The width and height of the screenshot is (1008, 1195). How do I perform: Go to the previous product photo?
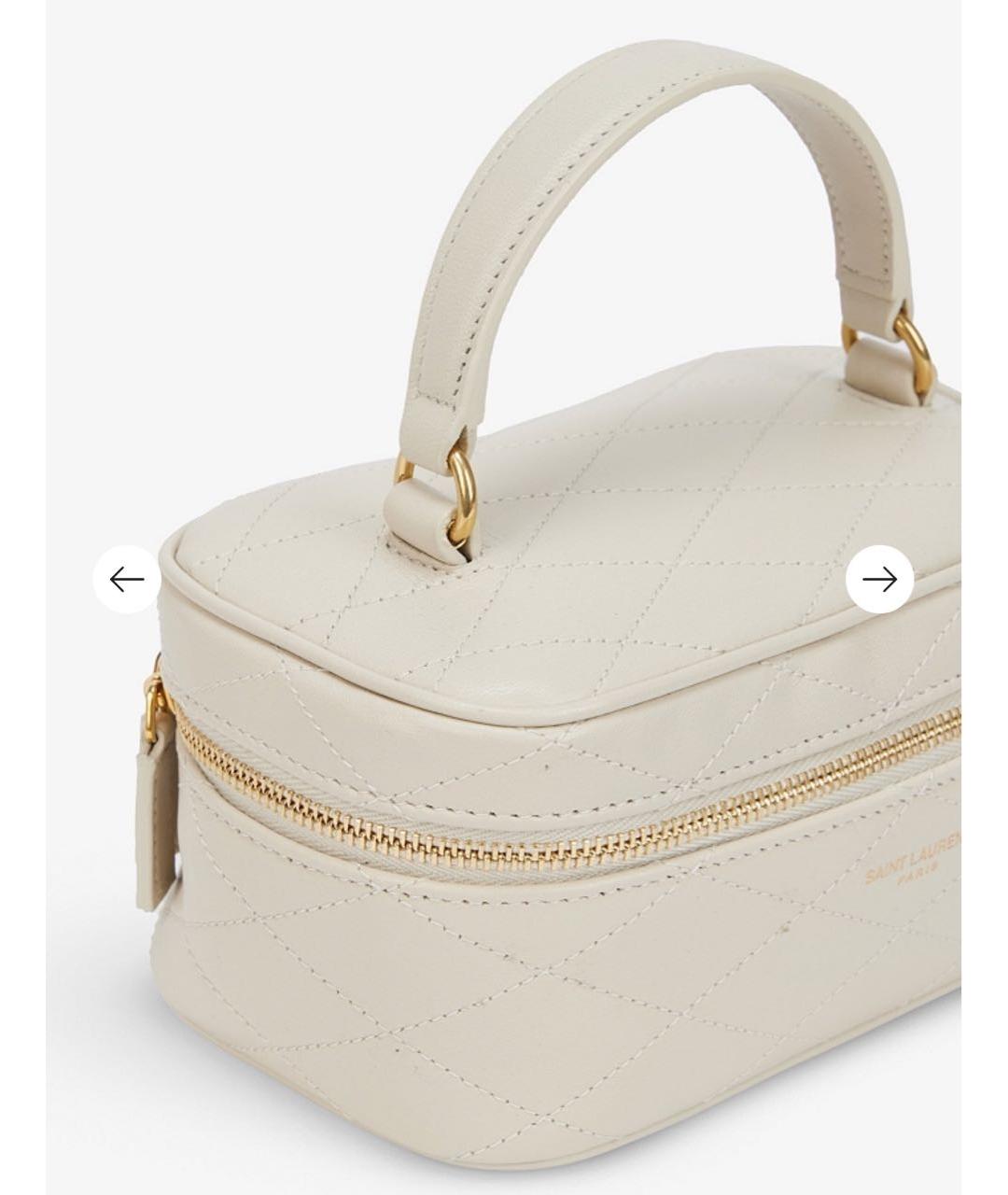[x=127, y=579]
